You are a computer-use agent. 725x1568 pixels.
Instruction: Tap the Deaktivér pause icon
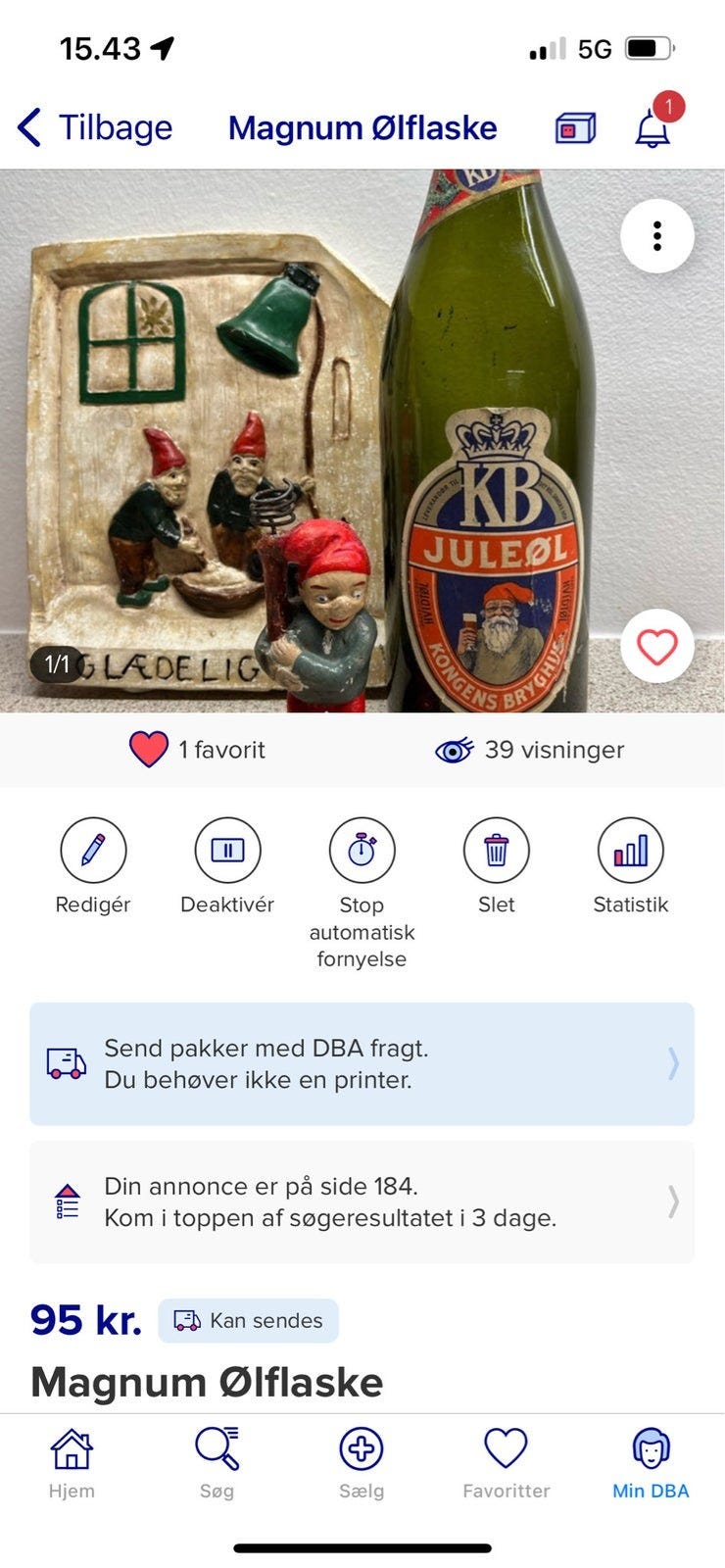(227, 851)
